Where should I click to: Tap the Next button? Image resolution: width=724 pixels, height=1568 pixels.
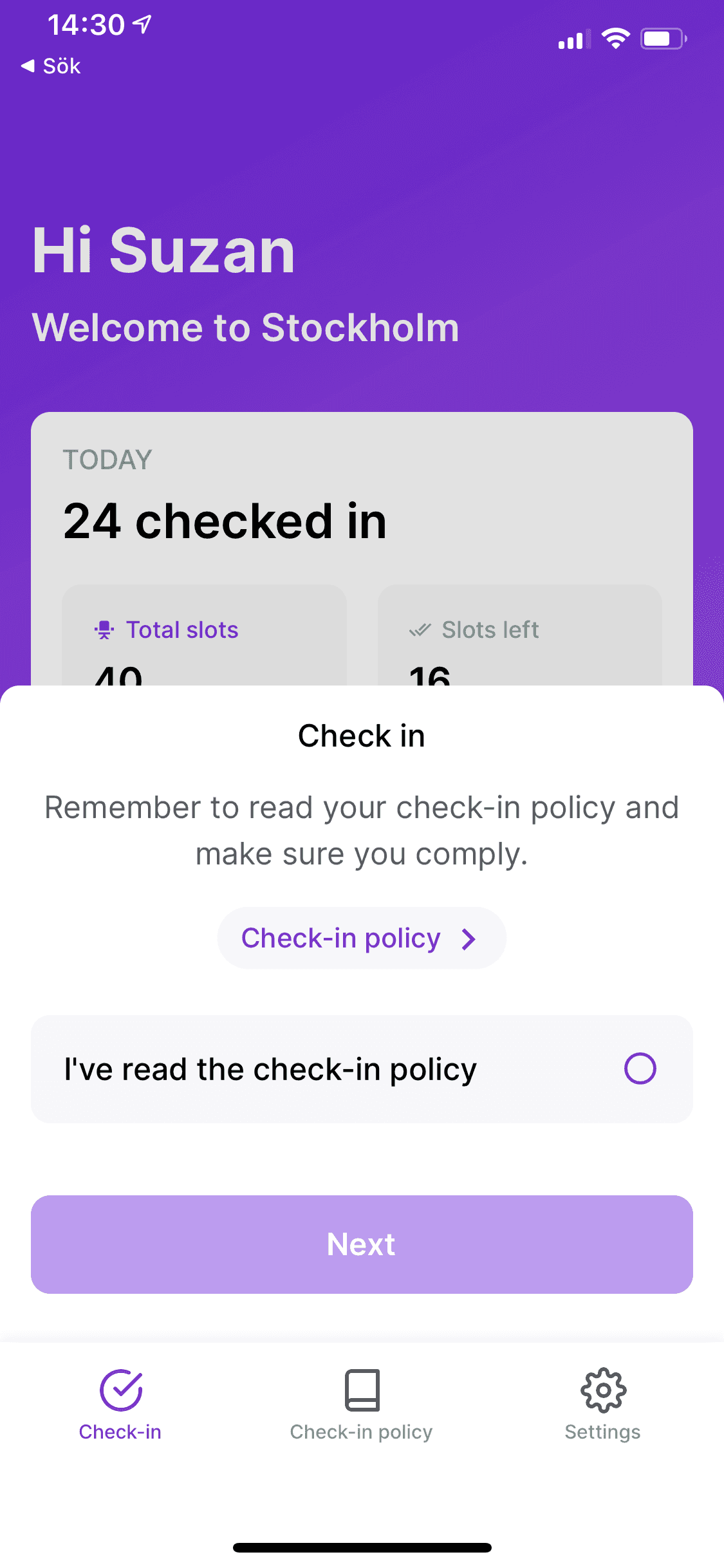click(362, 1244)
